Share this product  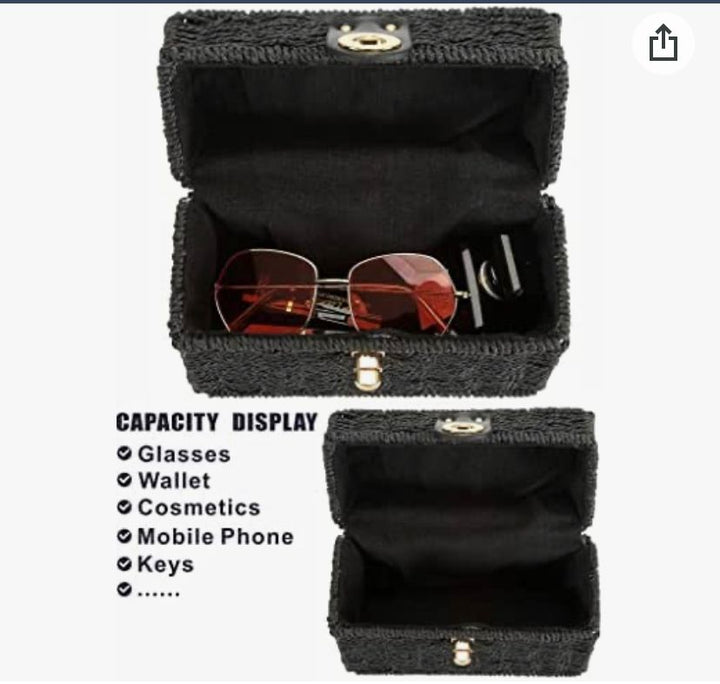pyautogui.click(x=663, y=43)
